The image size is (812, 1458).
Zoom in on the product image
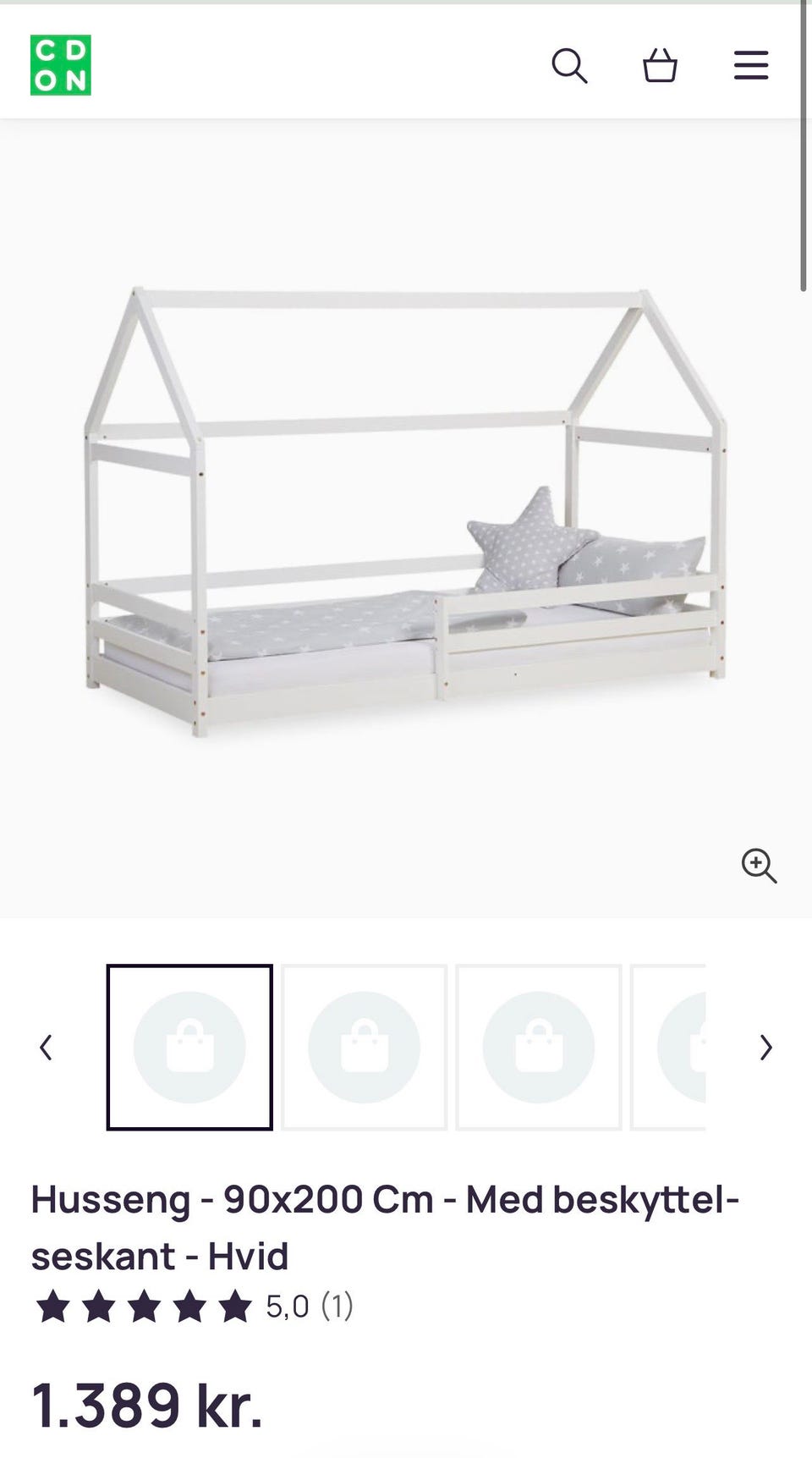pyautogui.click(x=759, y=866)
